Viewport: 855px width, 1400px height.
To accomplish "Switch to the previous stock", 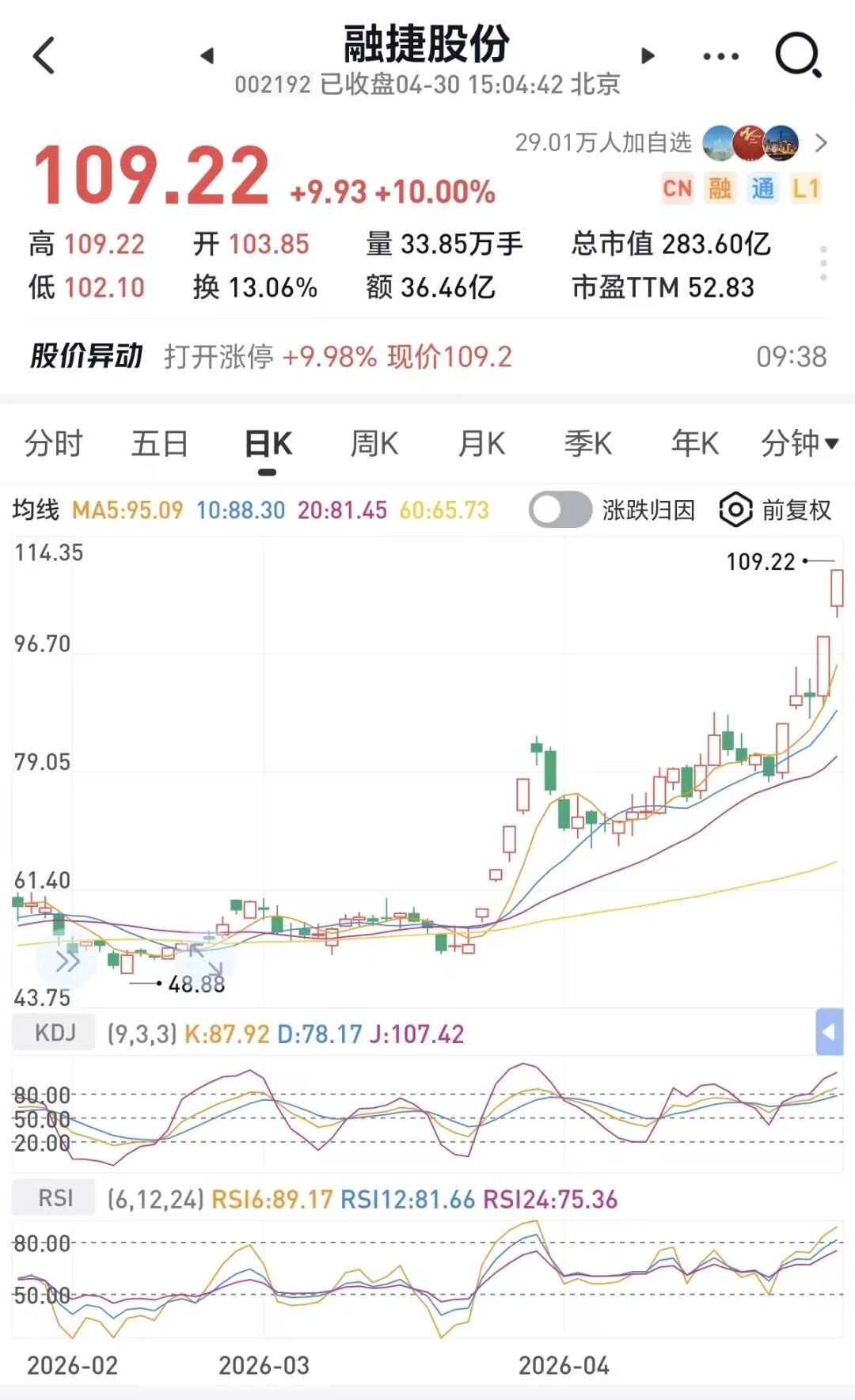I will pyautogui.click(x=207, y=55).
